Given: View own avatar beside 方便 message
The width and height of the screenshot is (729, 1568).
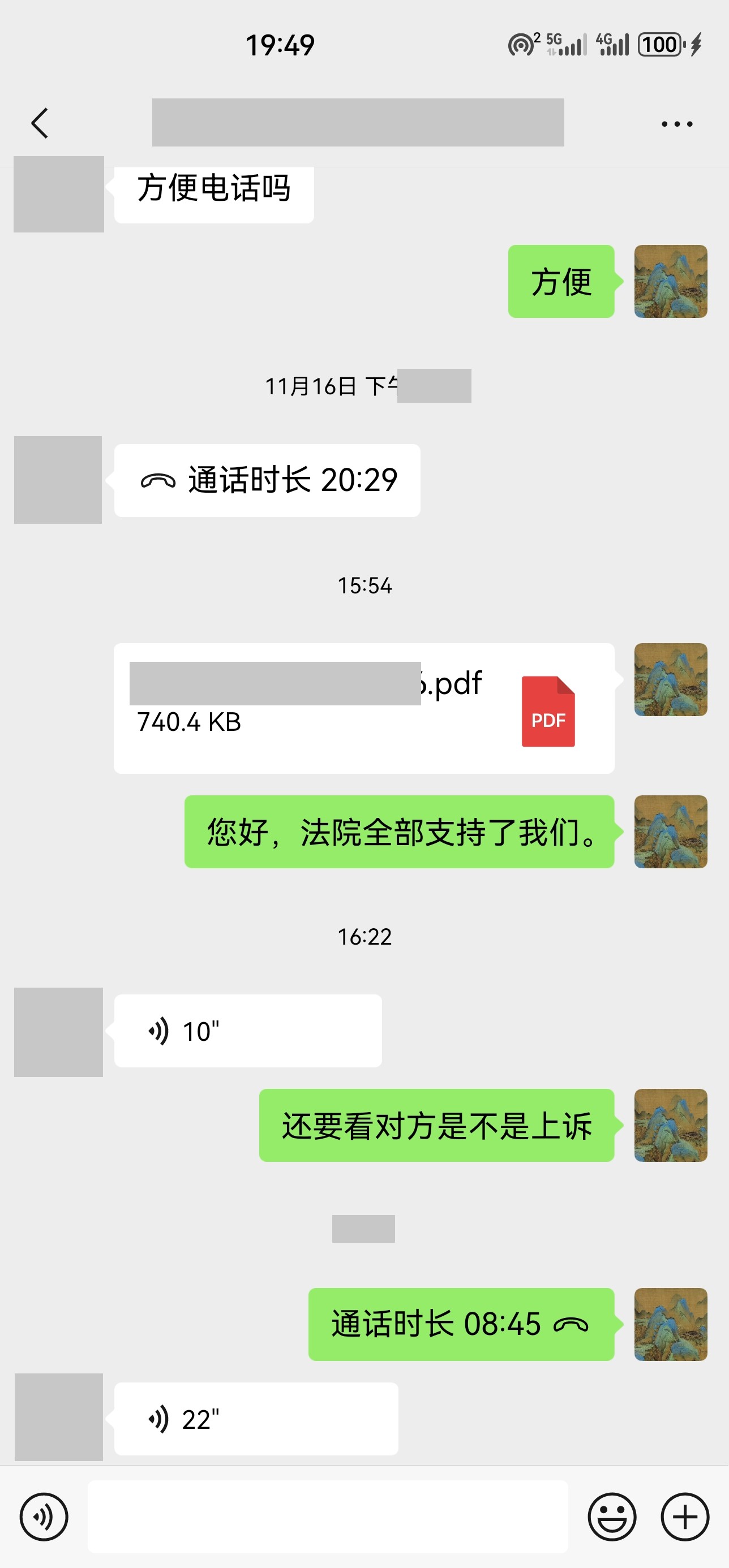Looking at the screenshot, I should click(670, 281).
